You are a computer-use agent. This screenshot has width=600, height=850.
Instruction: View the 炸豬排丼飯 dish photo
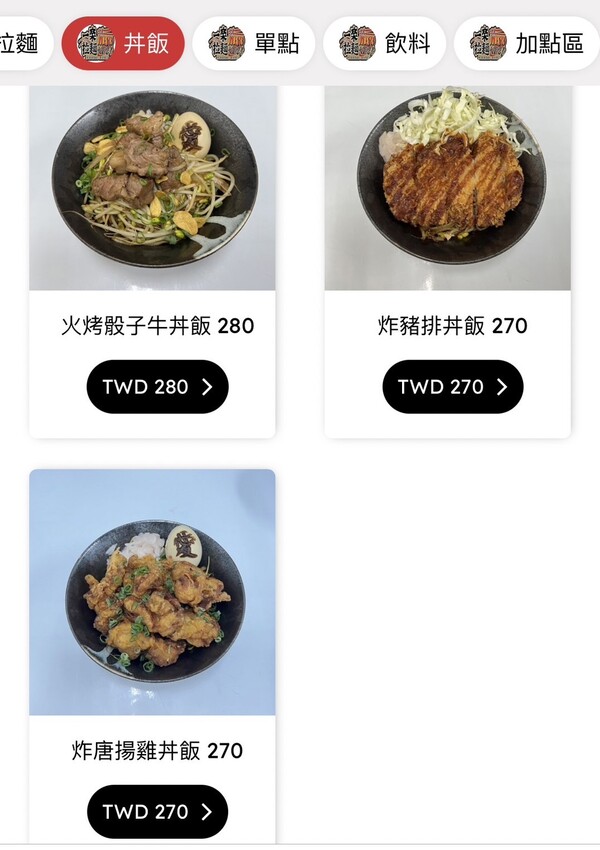(x=447, y=188)
